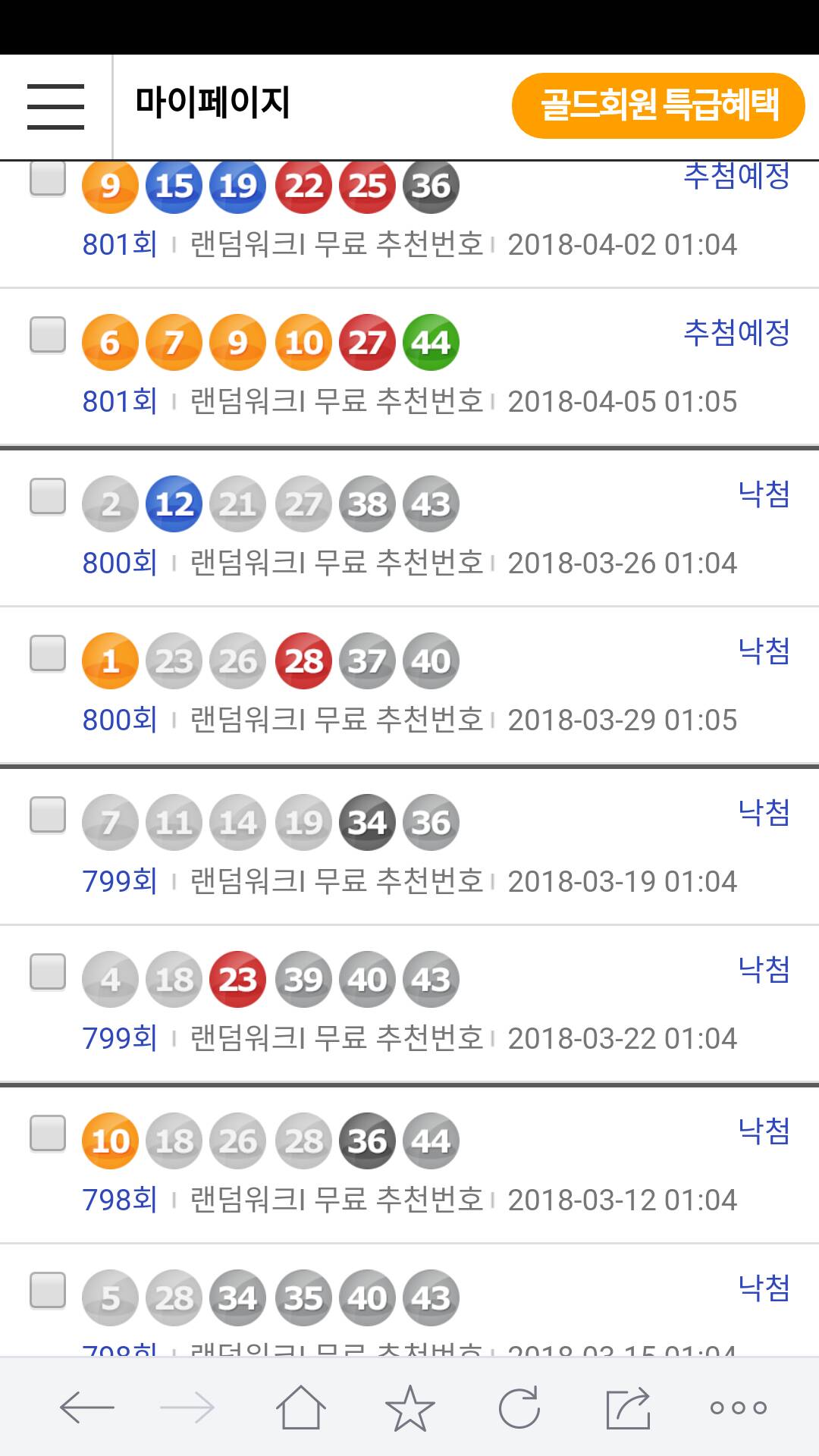Check the box for numbers 5 28 34 35 40 43
Screen dimensions: 819x1456
[48, 1290]
